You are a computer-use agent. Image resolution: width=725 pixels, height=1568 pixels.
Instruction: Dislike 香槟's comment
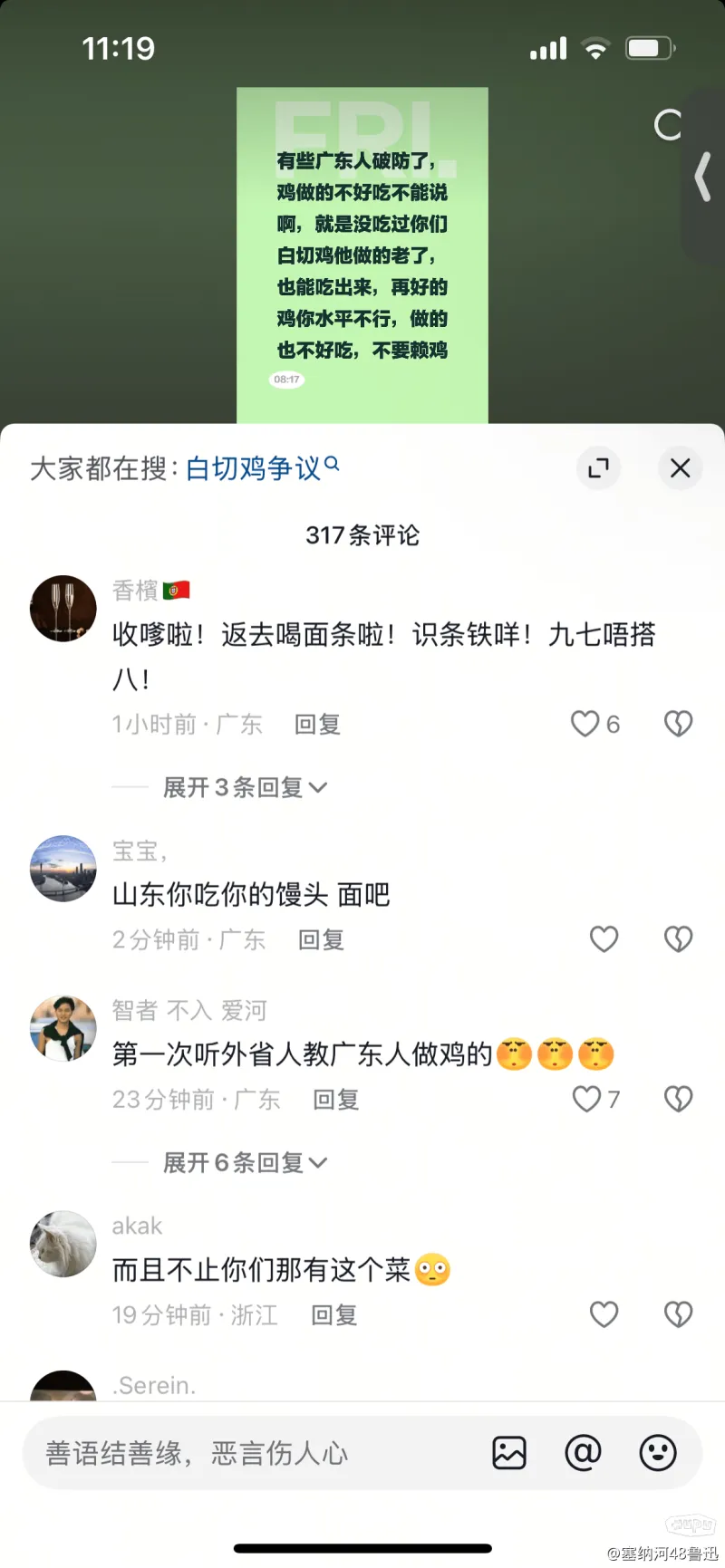[678, 724]
